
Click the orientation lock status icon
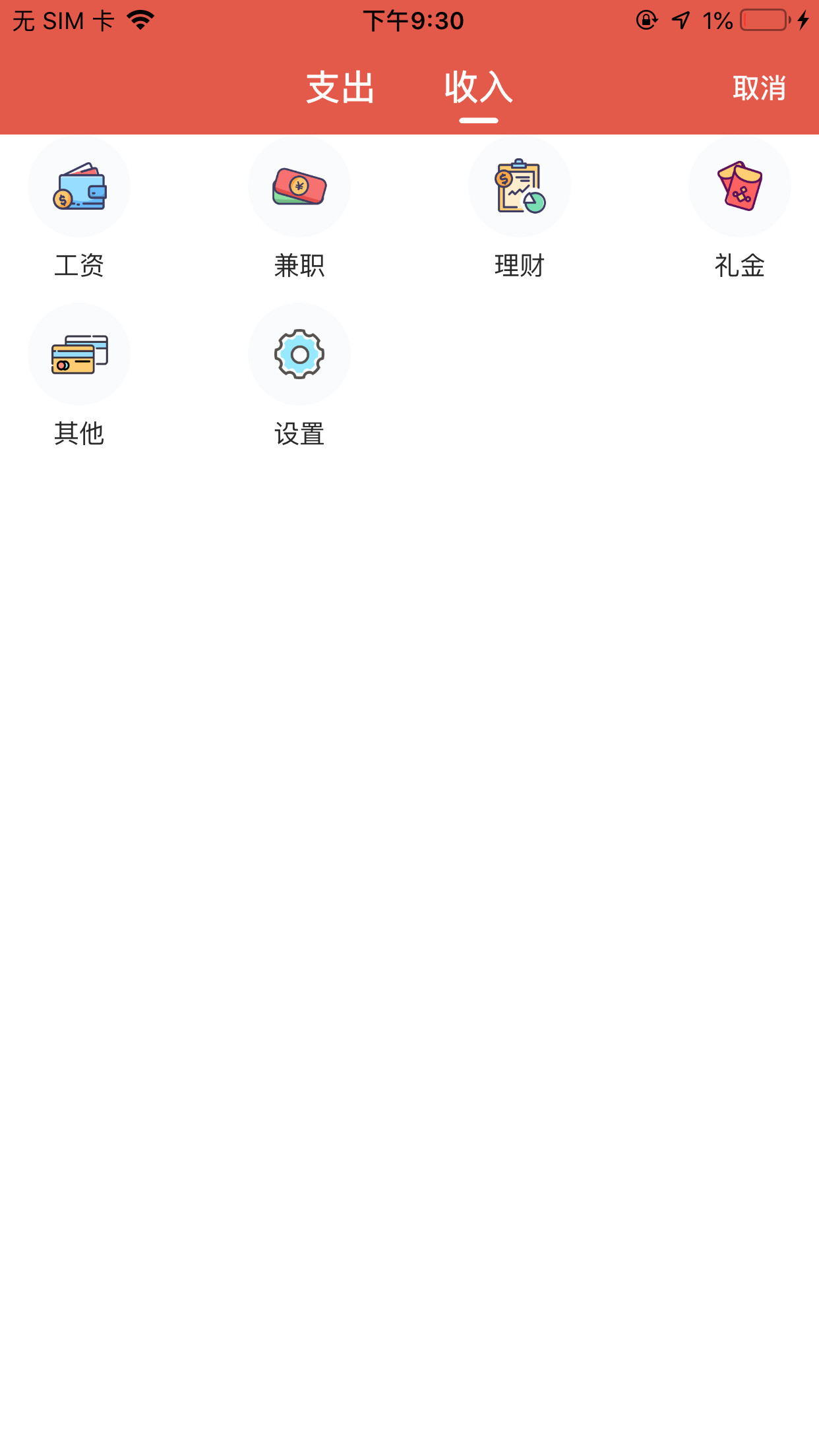[646, 20]
